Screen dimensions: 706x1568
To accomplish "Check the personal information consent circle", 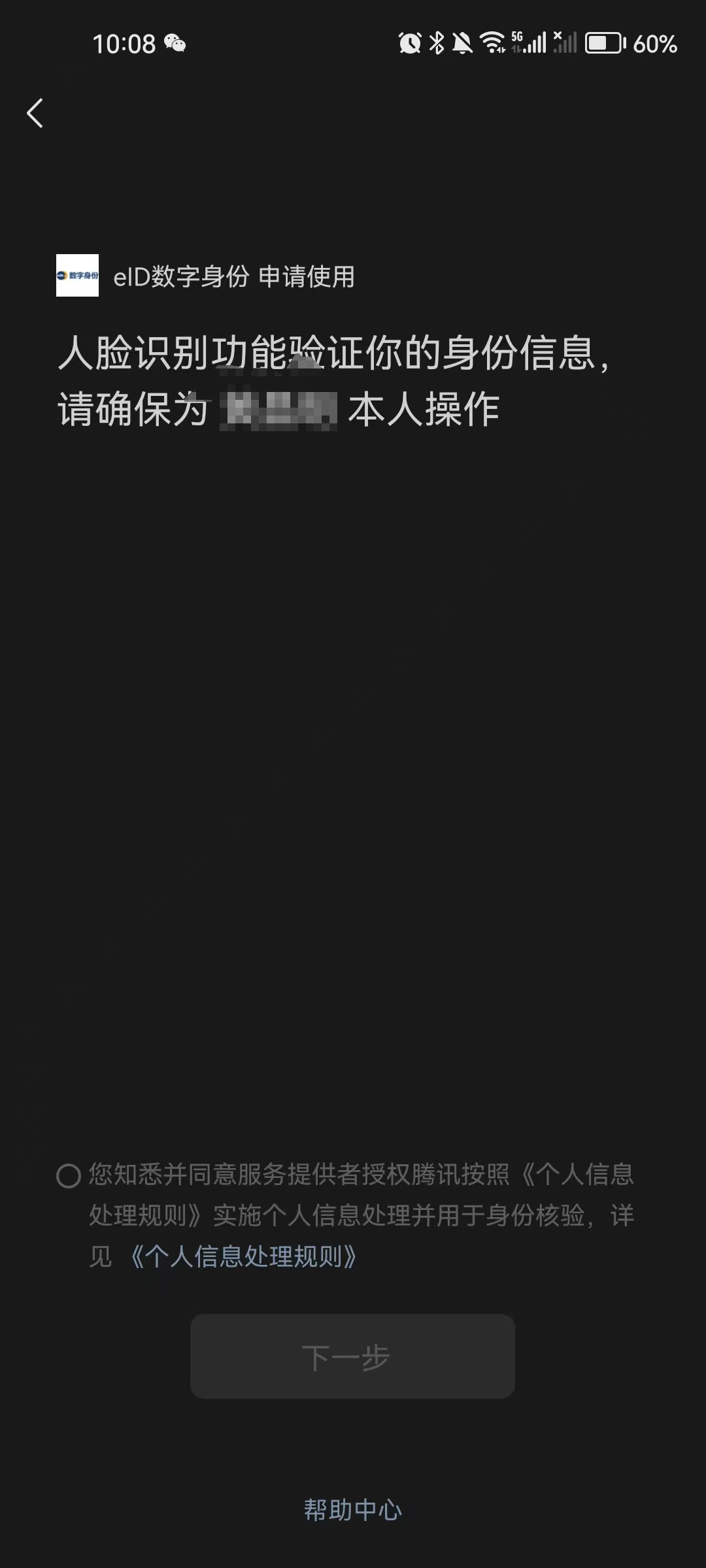I will point(69,1176).
